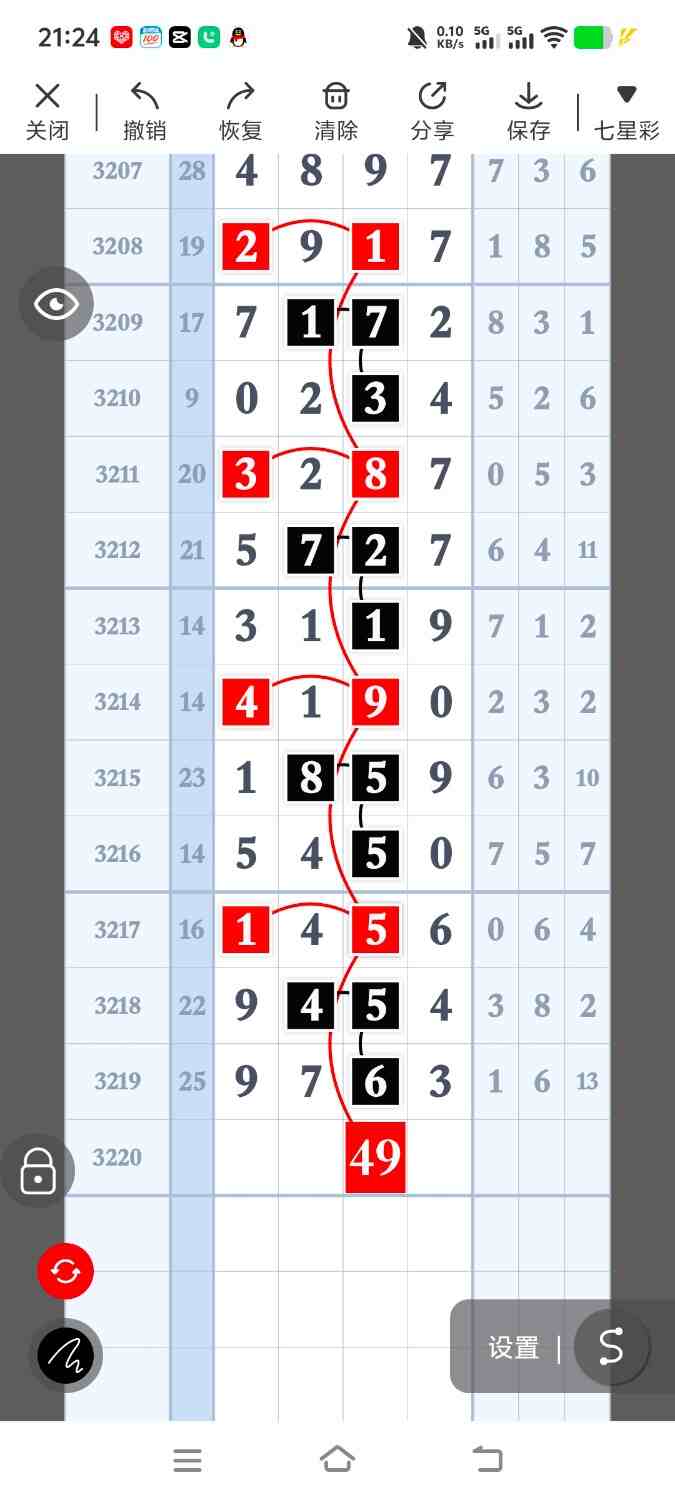Screen dimensions: 675x1500
Task: Go to the home screen
Action: point(337,1460)
